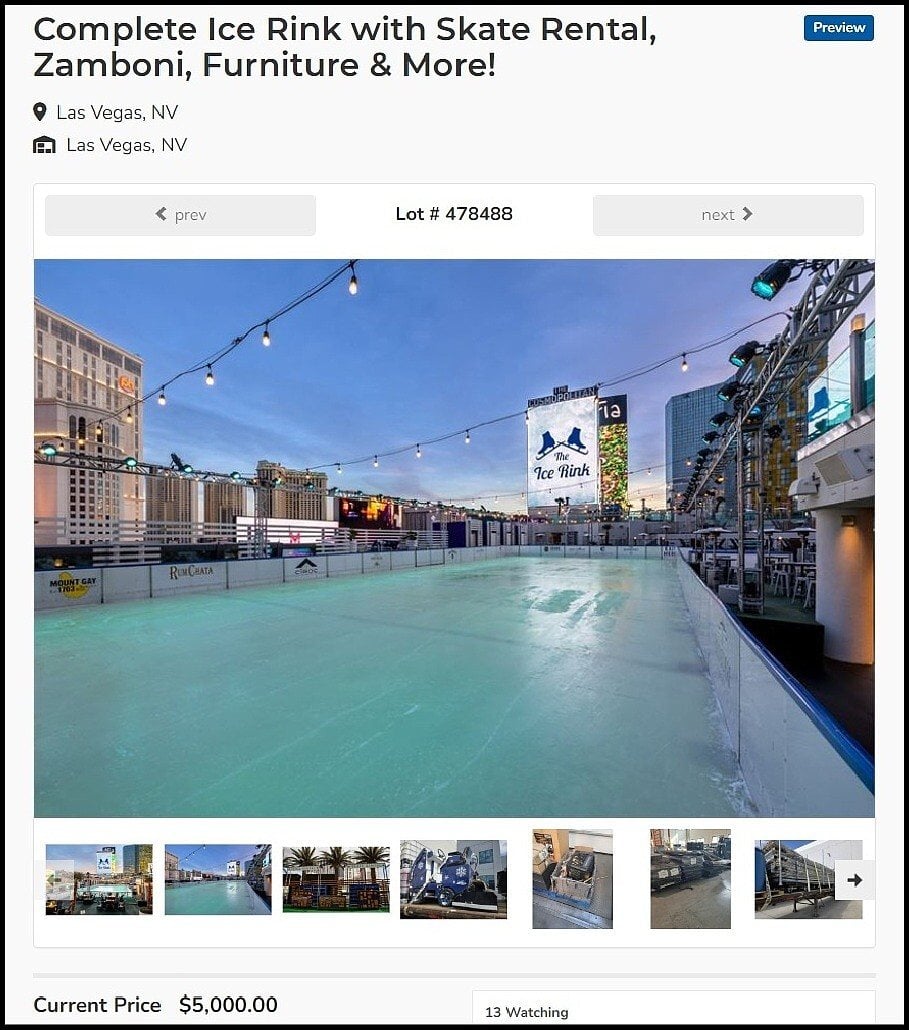Viewport: 909px width, 1030px height.
Task: Go to the next lot
Action: click(x=727, y=215)
